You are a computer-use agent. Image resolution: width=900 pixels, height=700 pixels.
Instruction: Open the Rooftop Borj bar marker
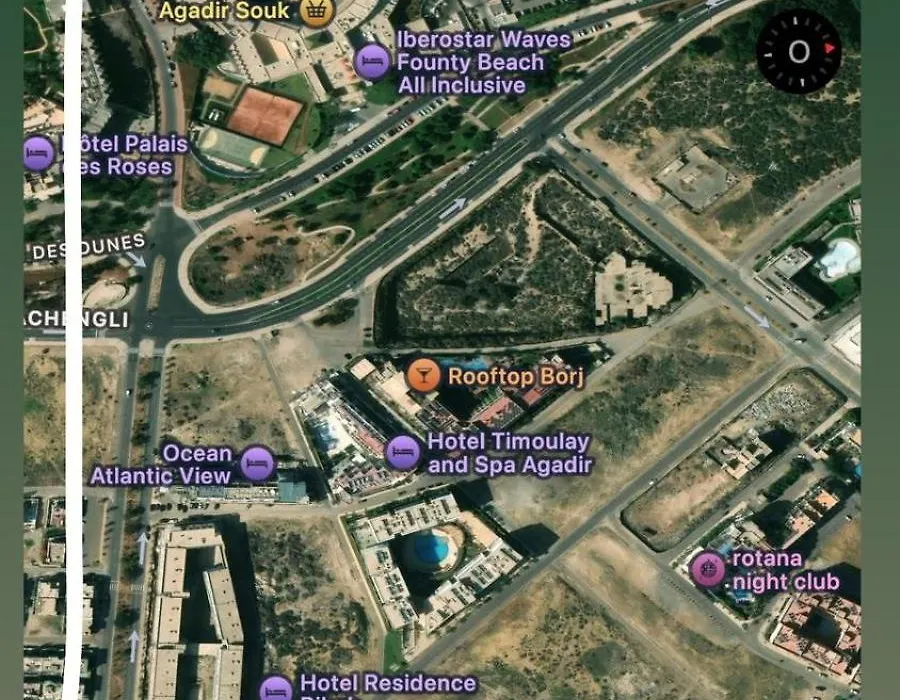(423, 376)
